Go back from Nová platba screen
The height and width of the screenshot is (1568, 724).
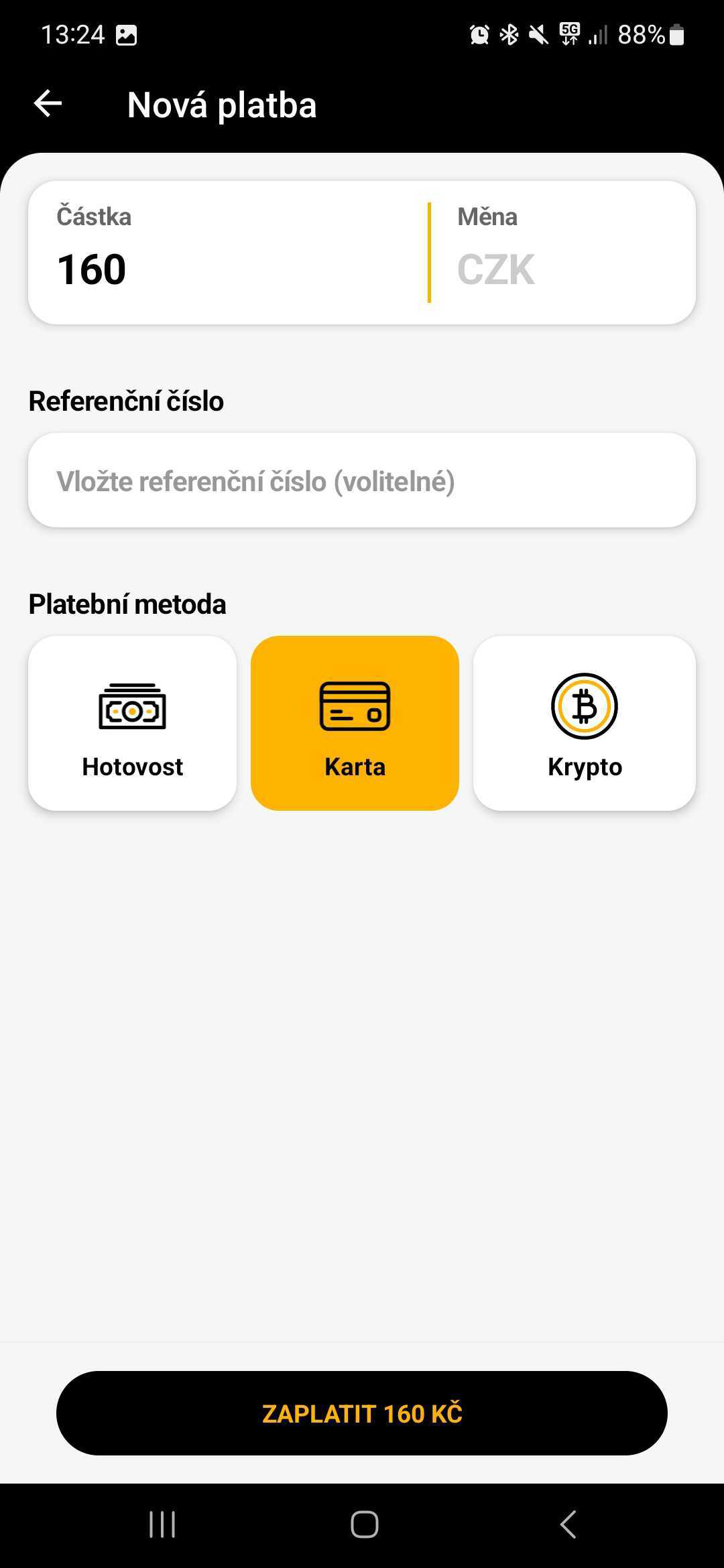(x=48, y=104)
